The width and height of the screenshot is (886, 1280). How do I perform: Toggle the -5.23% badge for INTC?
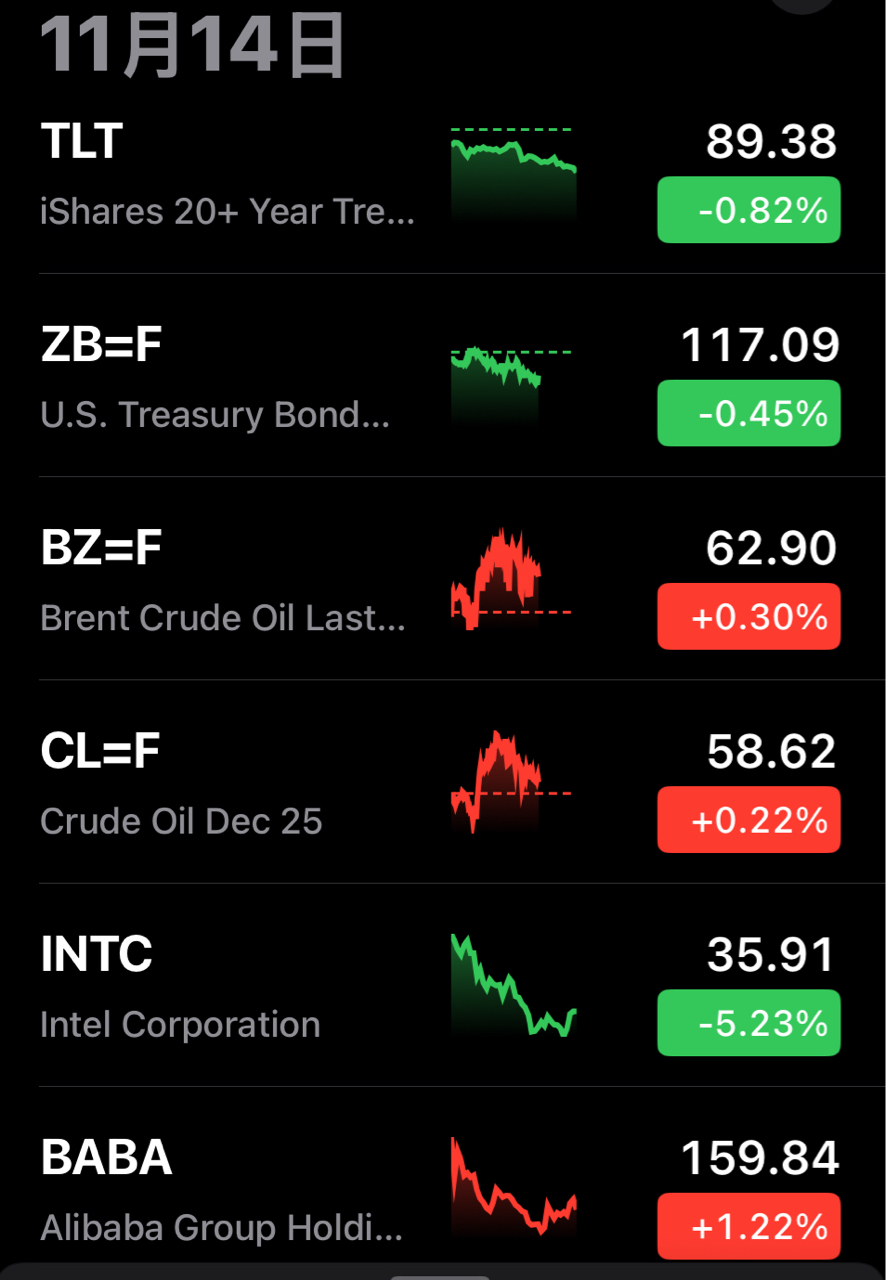coord(749,1023)
